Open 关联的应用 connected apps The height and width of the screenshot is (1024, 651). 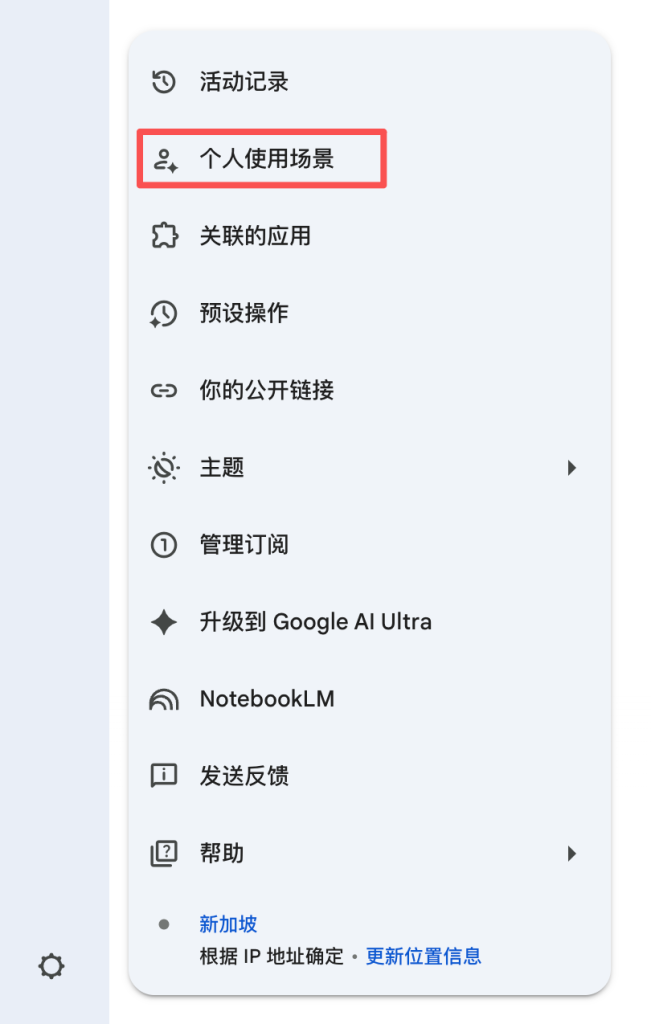(255, 236)
